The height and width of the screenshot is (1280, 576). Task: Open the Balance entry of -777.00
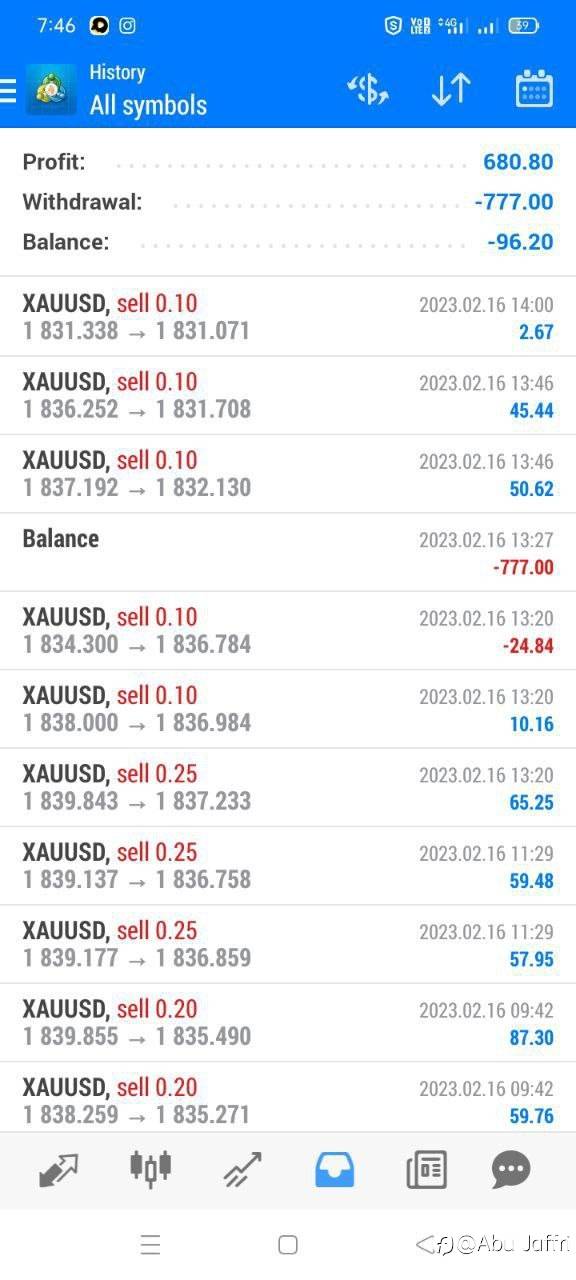coord(288,552)
